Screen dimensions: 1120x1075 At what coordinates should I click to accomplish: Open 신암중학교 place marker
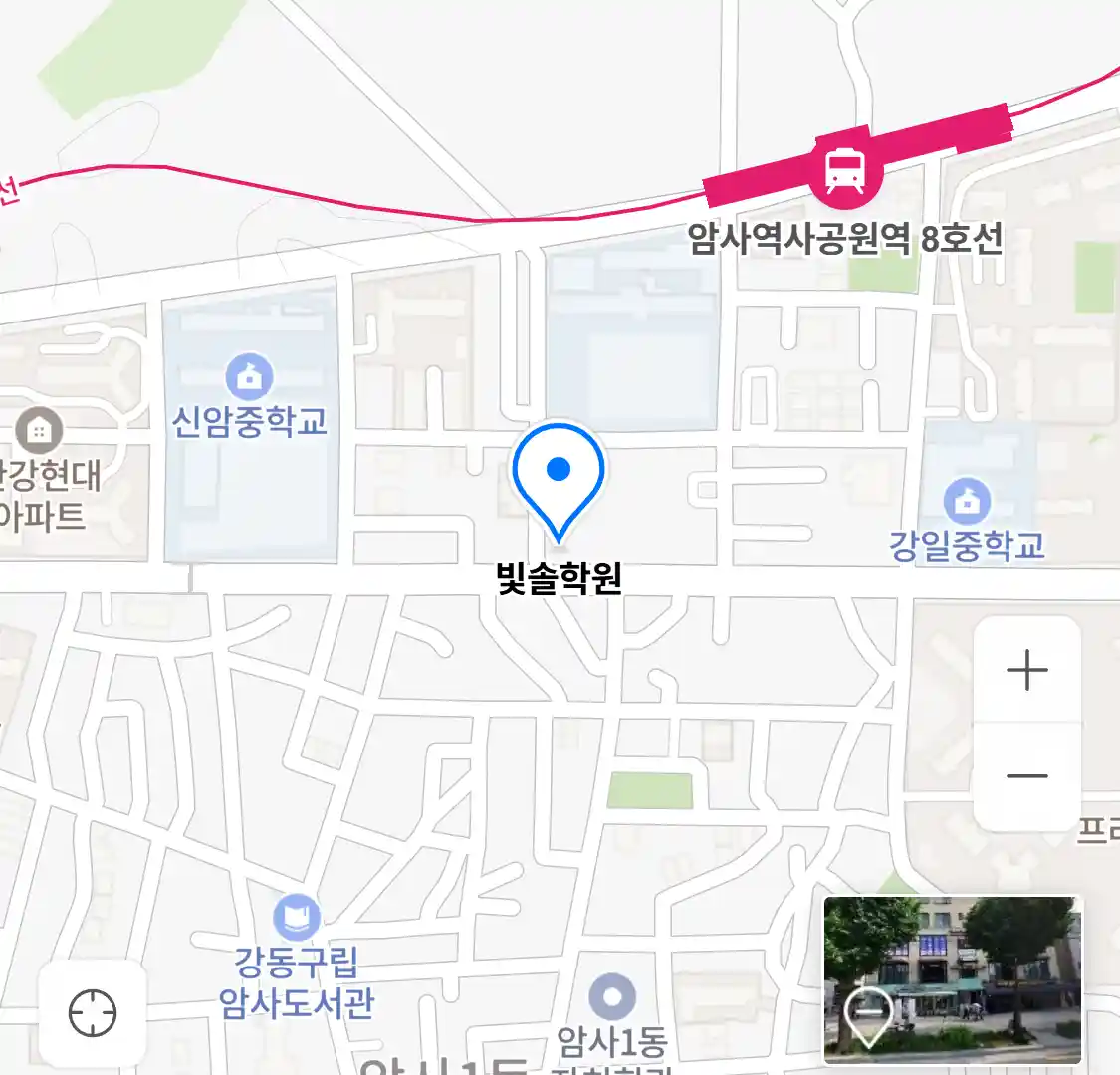pos(249,377)
